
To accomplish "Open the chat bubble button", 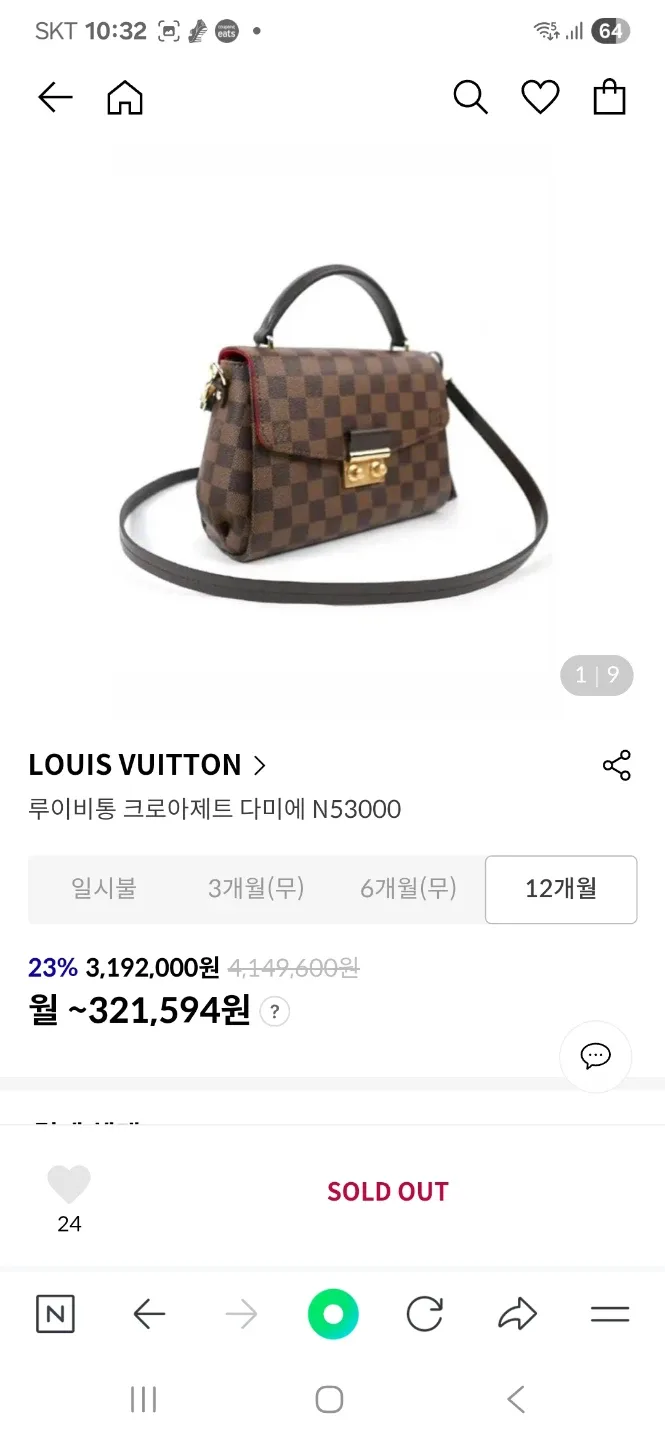I will pos(596,1056).
